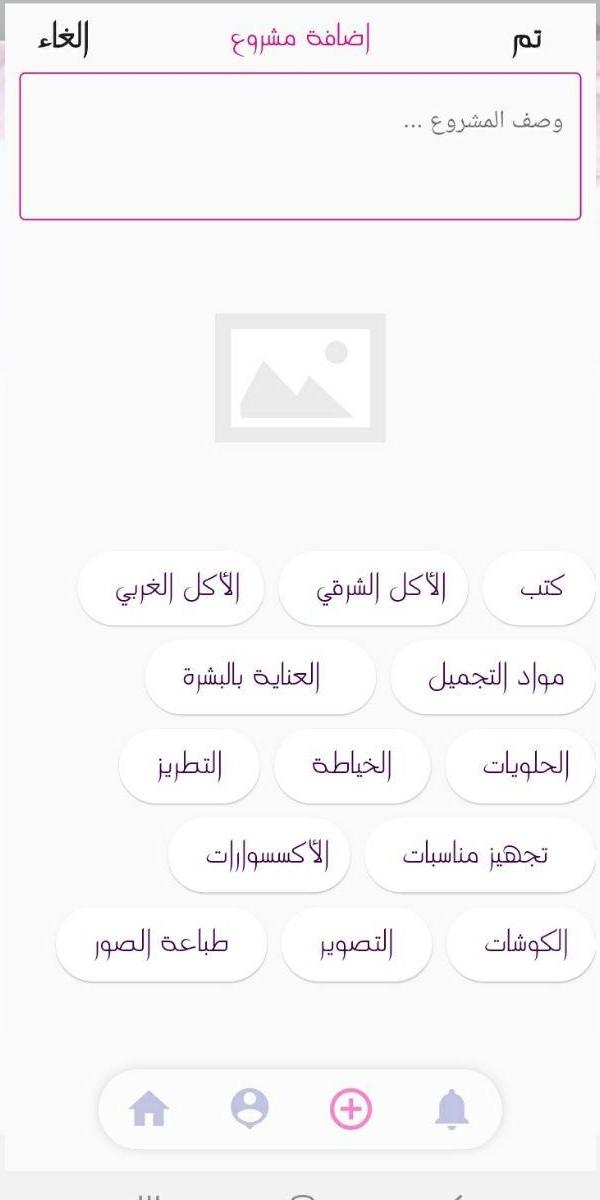The width and height of the screenshot is (600, 1200).
Task: Tap تم to finish adding project
Action: 527,41
